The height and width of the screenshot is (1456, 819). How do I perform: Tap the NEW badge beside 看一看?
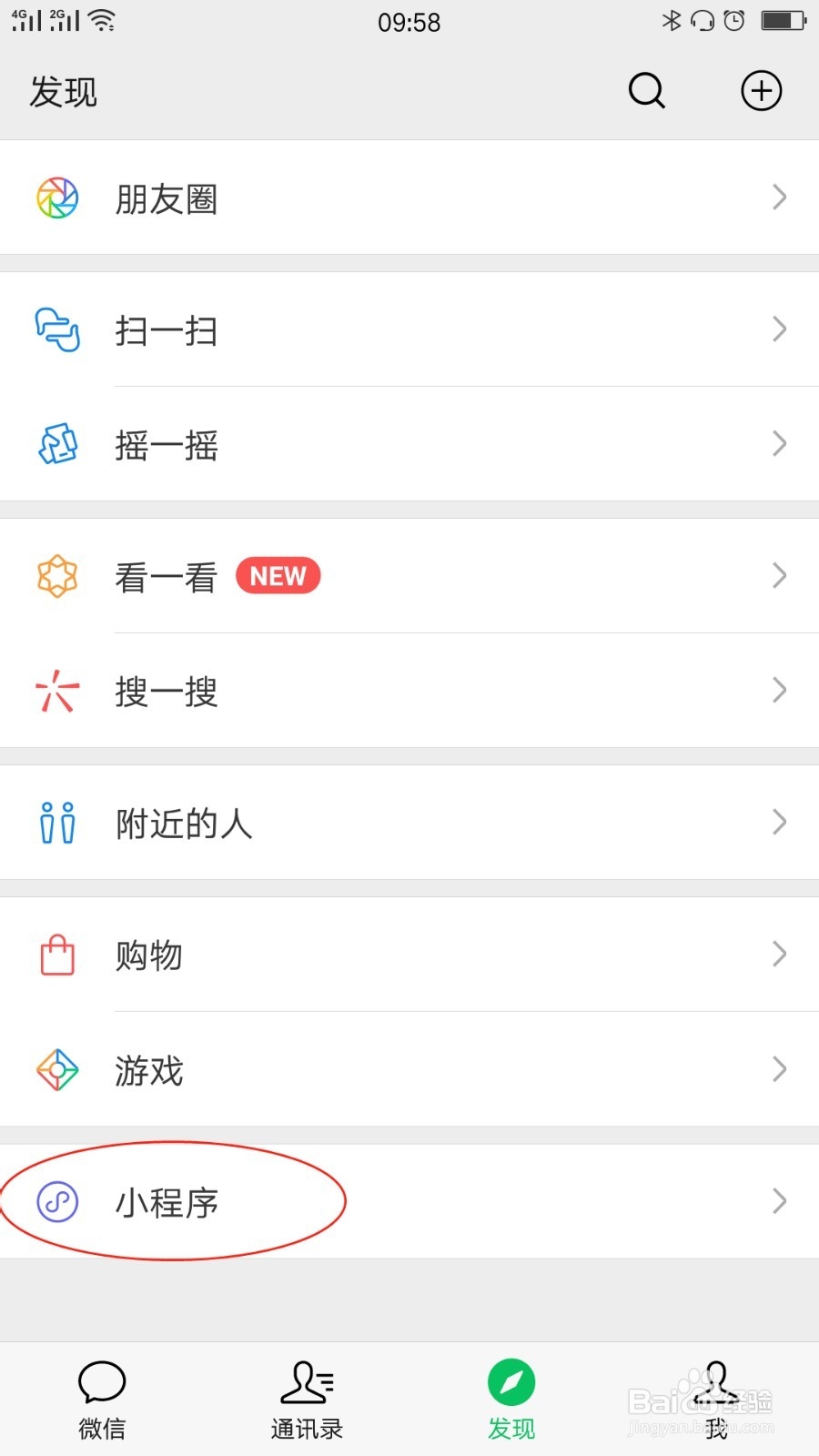pos(278,575)
